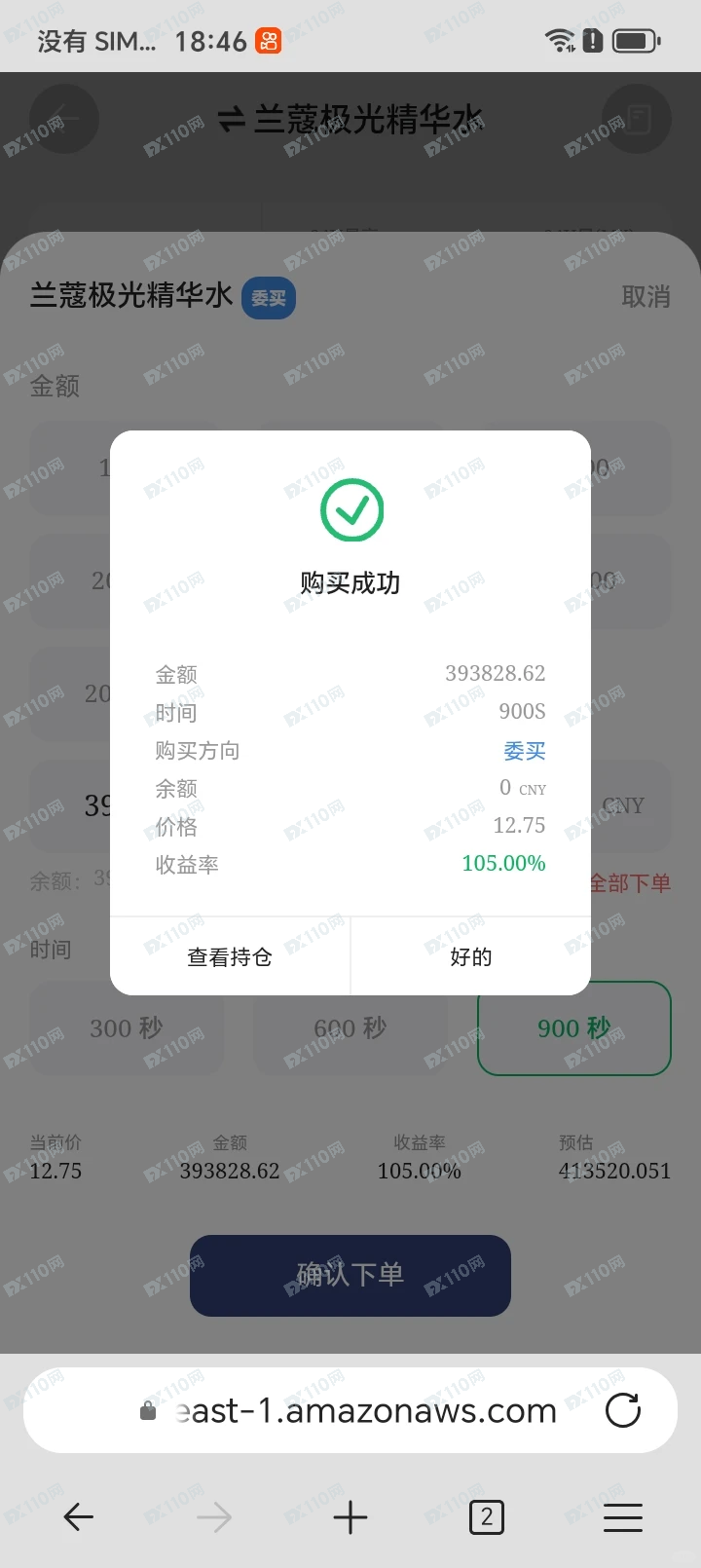Tap 全部下单 to order with full balance

[x=631, y=883]
